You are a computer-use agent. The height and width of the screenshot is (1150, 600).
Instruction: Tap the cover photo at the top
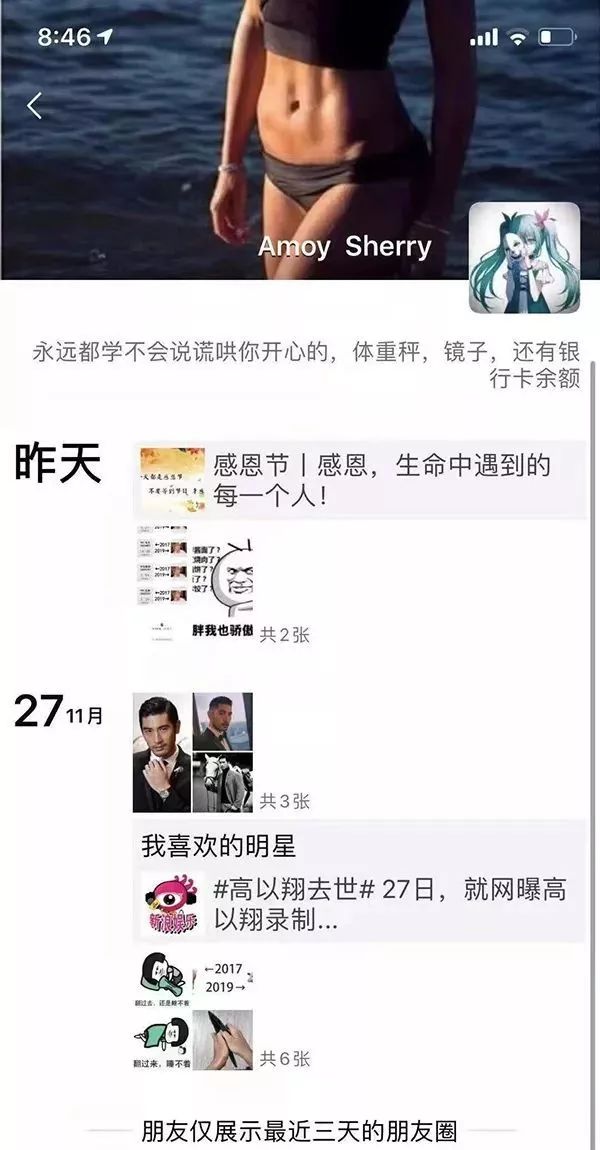click(x=300, y=150)
